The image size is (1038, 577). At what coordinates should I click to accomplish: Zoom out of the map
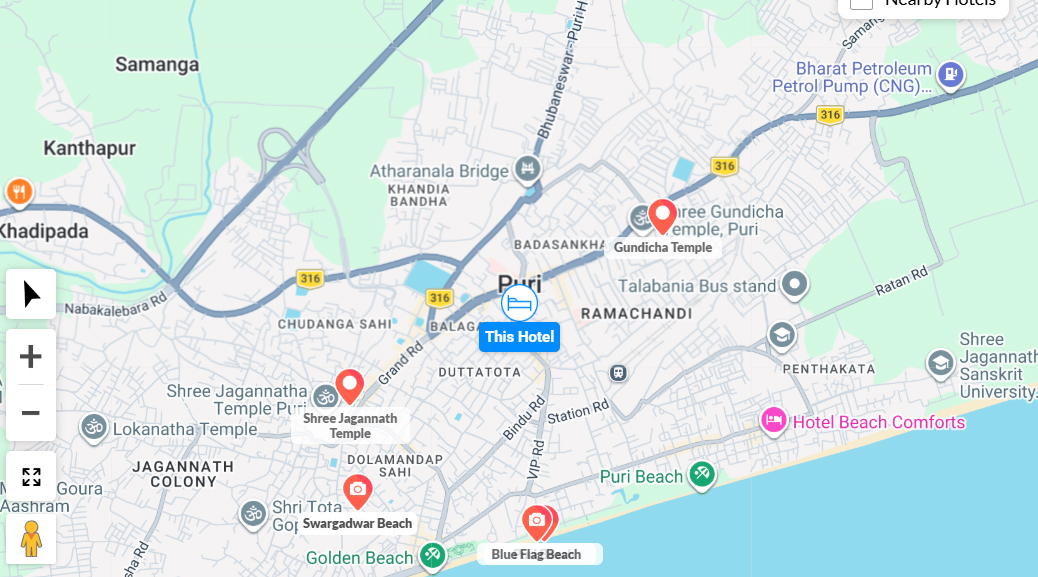tap(31, 413)
